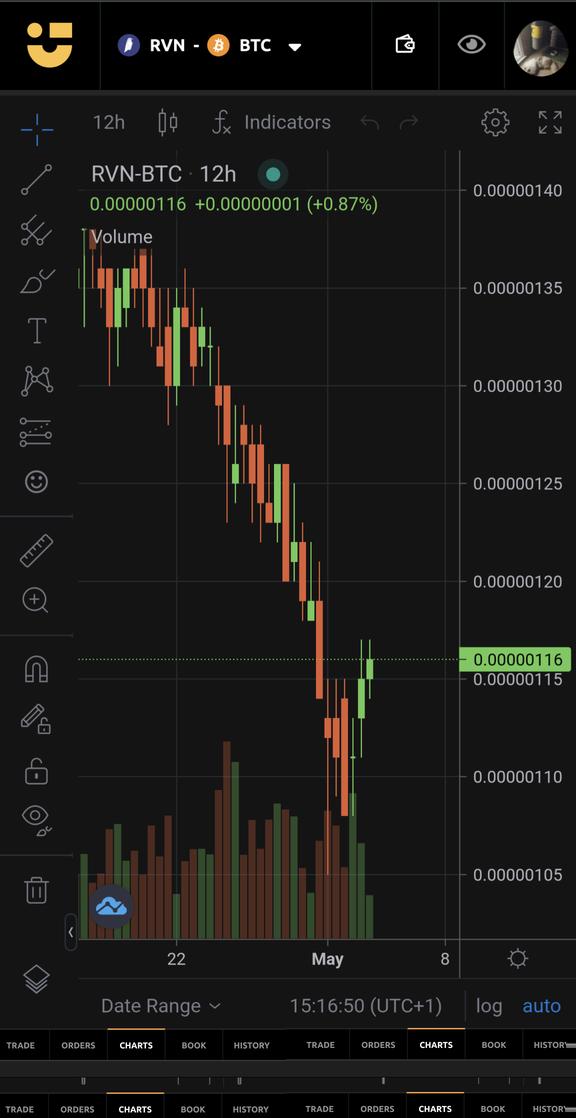Toggle the magnet mode
This screenshot has height=1118, width=576.
coord(36,670)
